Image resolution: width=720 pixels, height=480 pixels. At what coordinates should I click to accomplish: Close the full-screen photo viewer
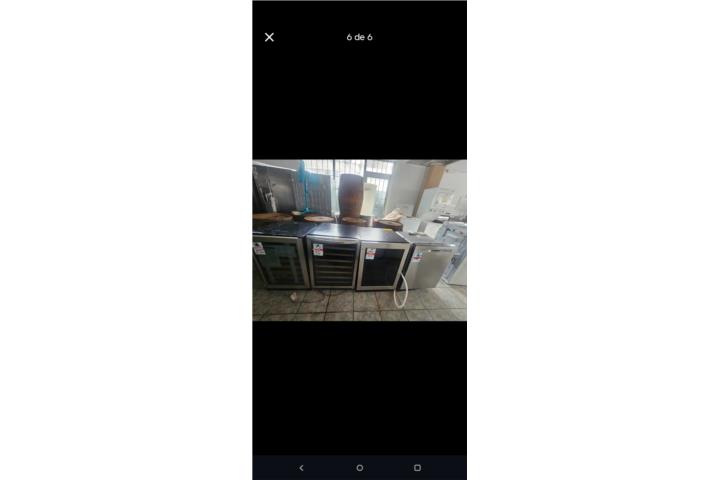pyautogui.click(x=269, y=37)
